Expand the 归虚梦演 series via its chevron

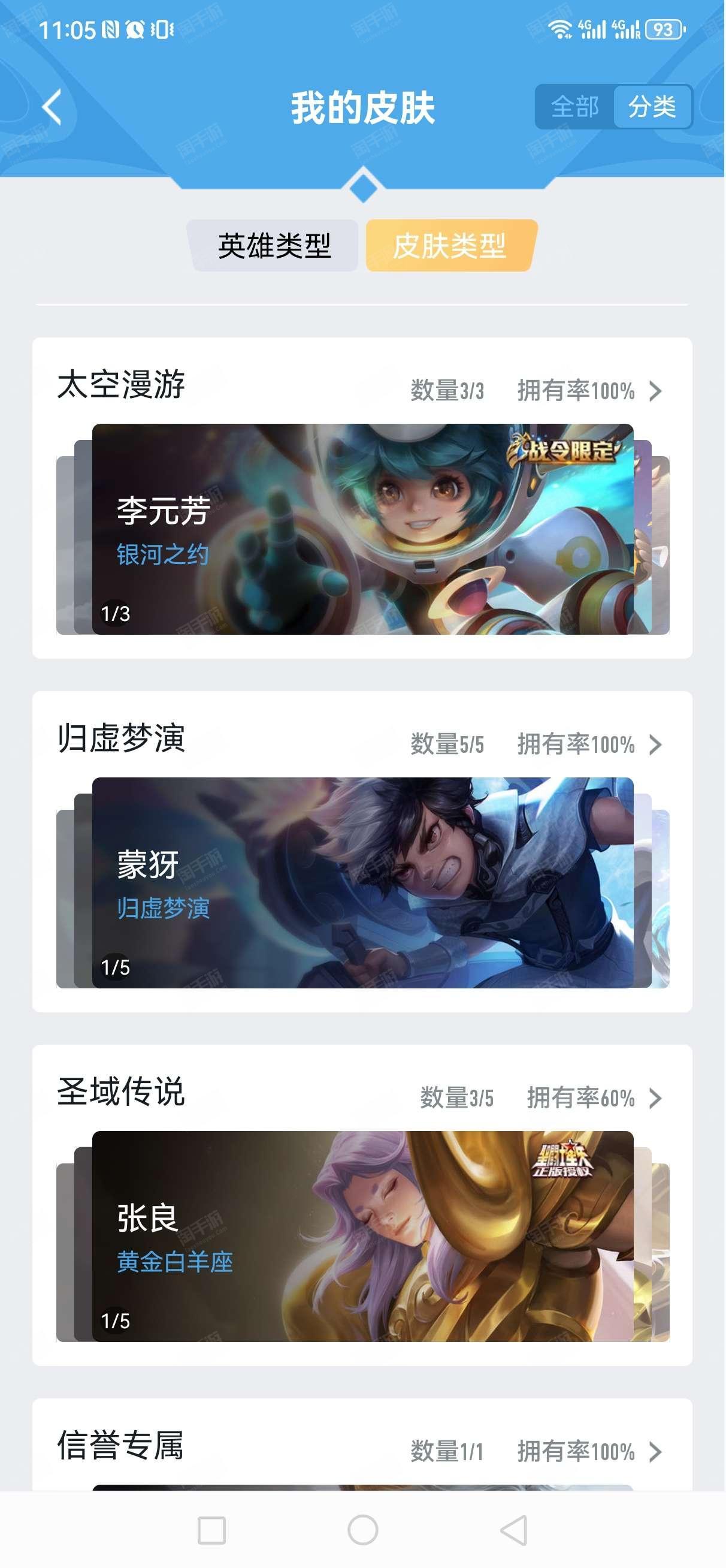(x=655, y=744)
